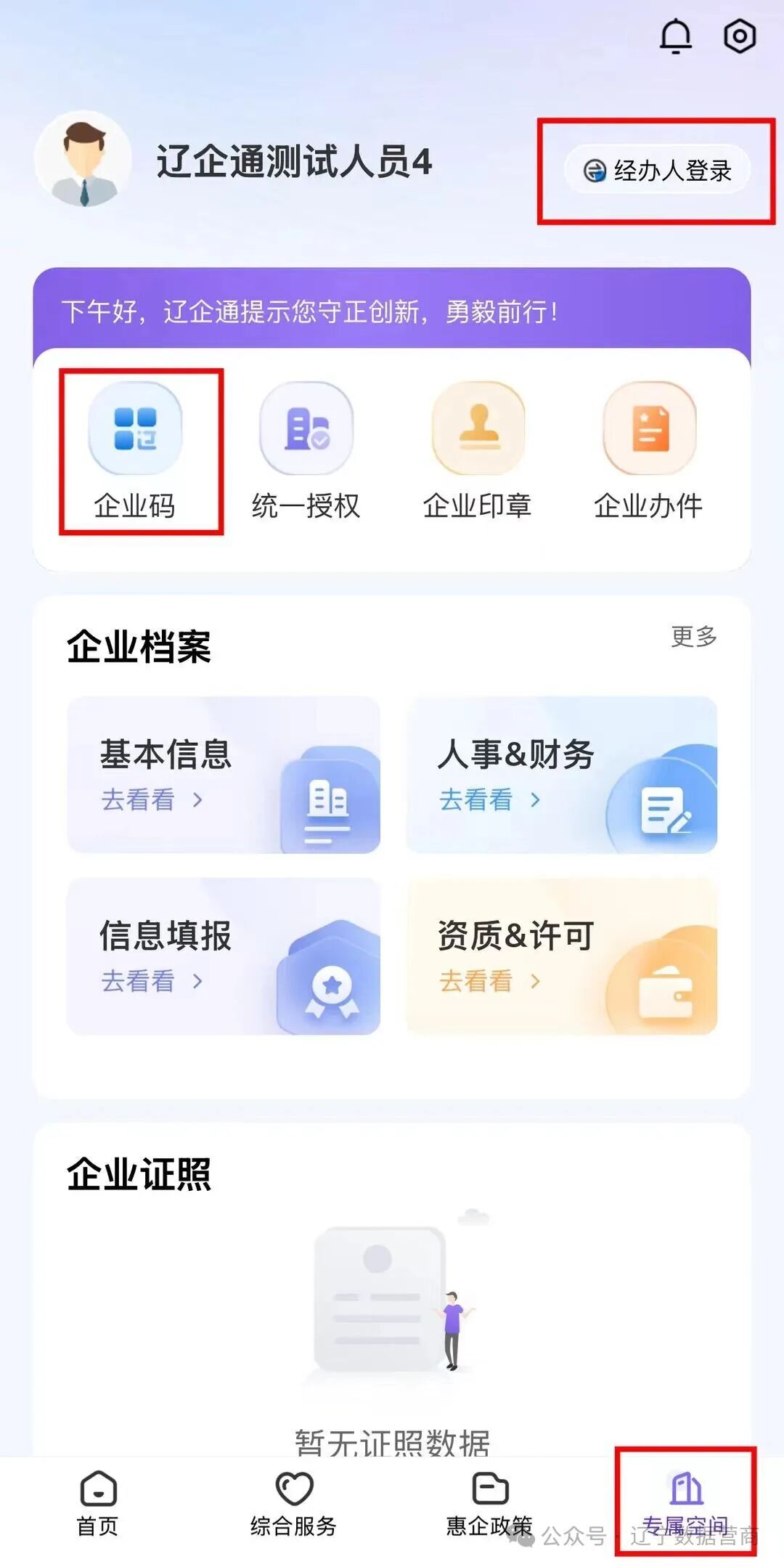Open 更多 beside 企业档案

[693, 638]
